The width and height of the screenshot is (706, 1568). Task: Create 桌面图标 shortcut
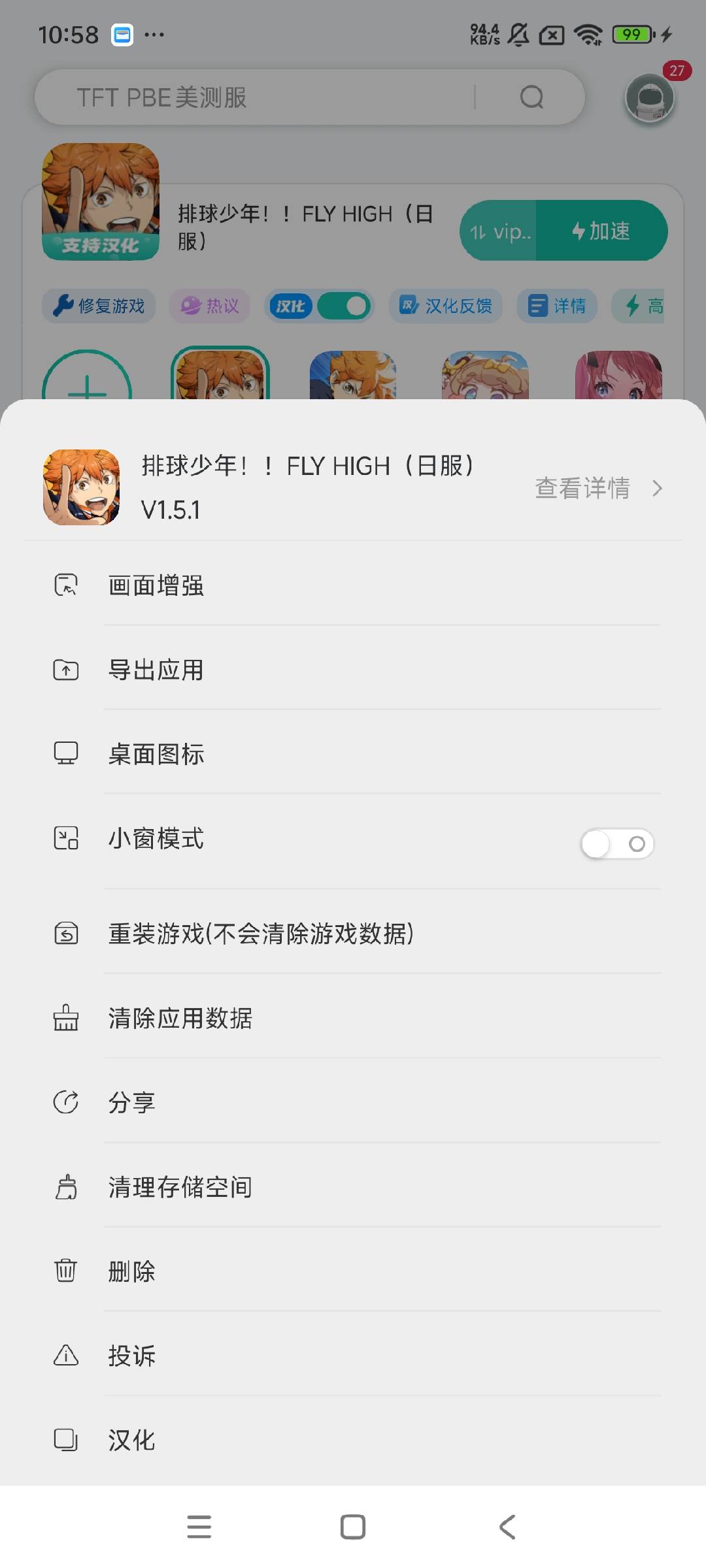[x=156, y=754]
